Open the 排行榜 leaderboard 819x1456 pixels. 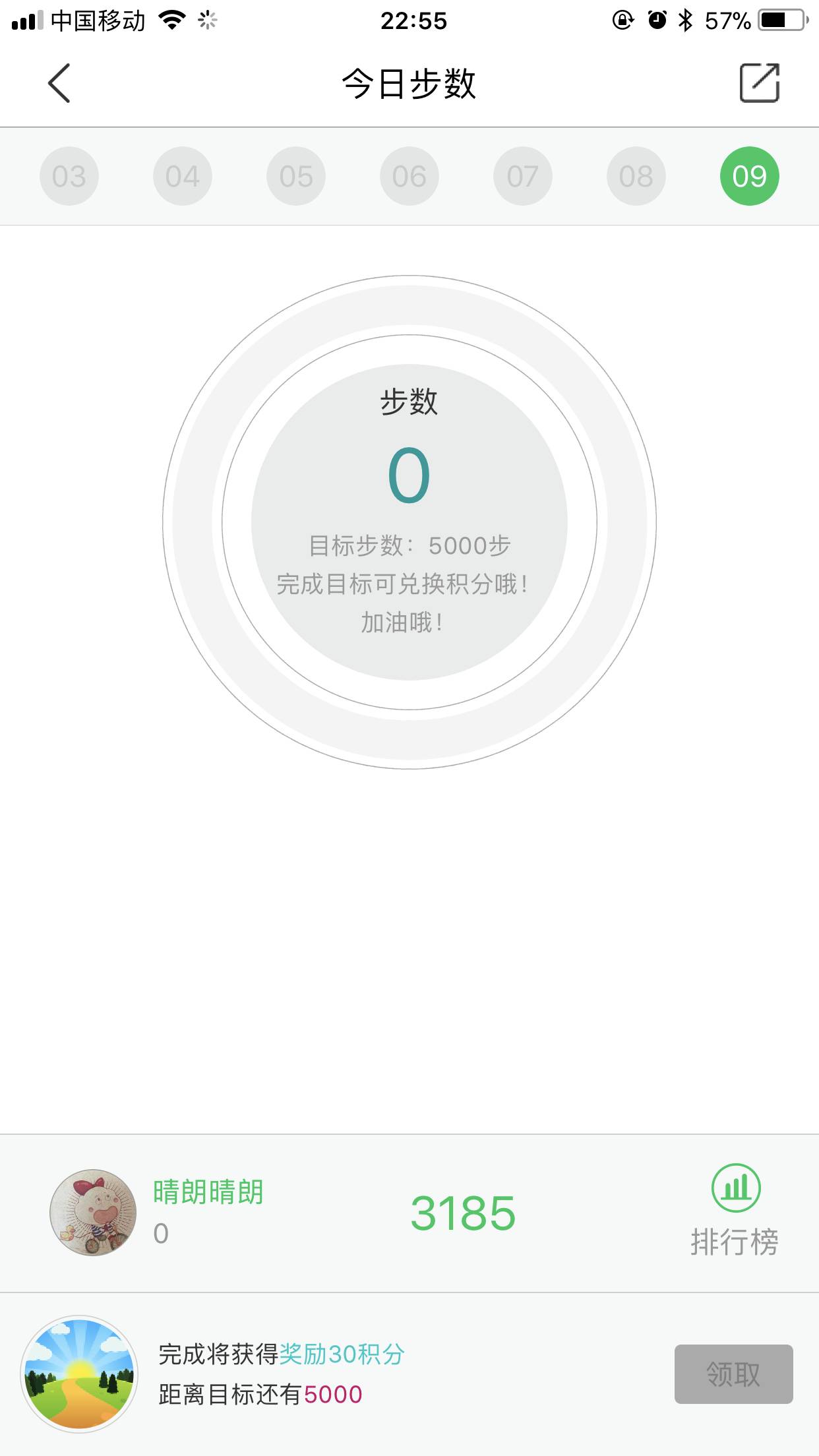[x=735, y=1211]
